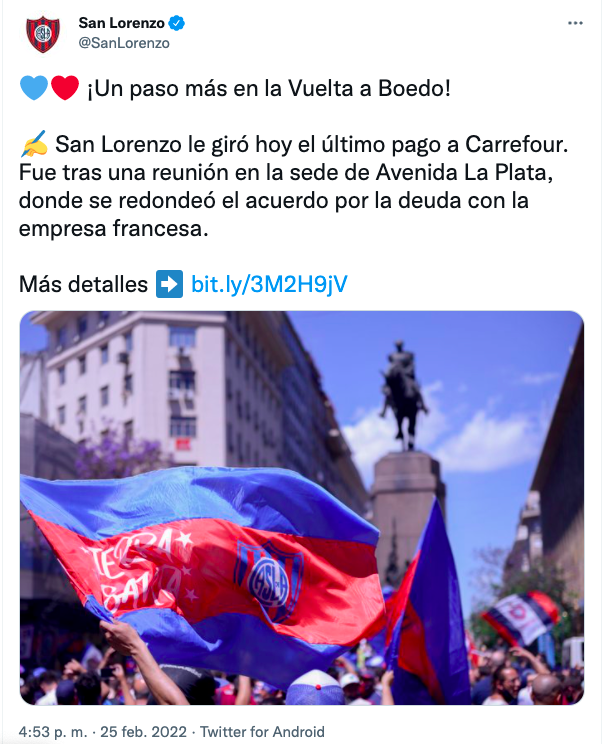Open the San Lorenzo account name
The height and width of the screenshot is (744, 603).
pyautogui.click(x=120, y=22)
